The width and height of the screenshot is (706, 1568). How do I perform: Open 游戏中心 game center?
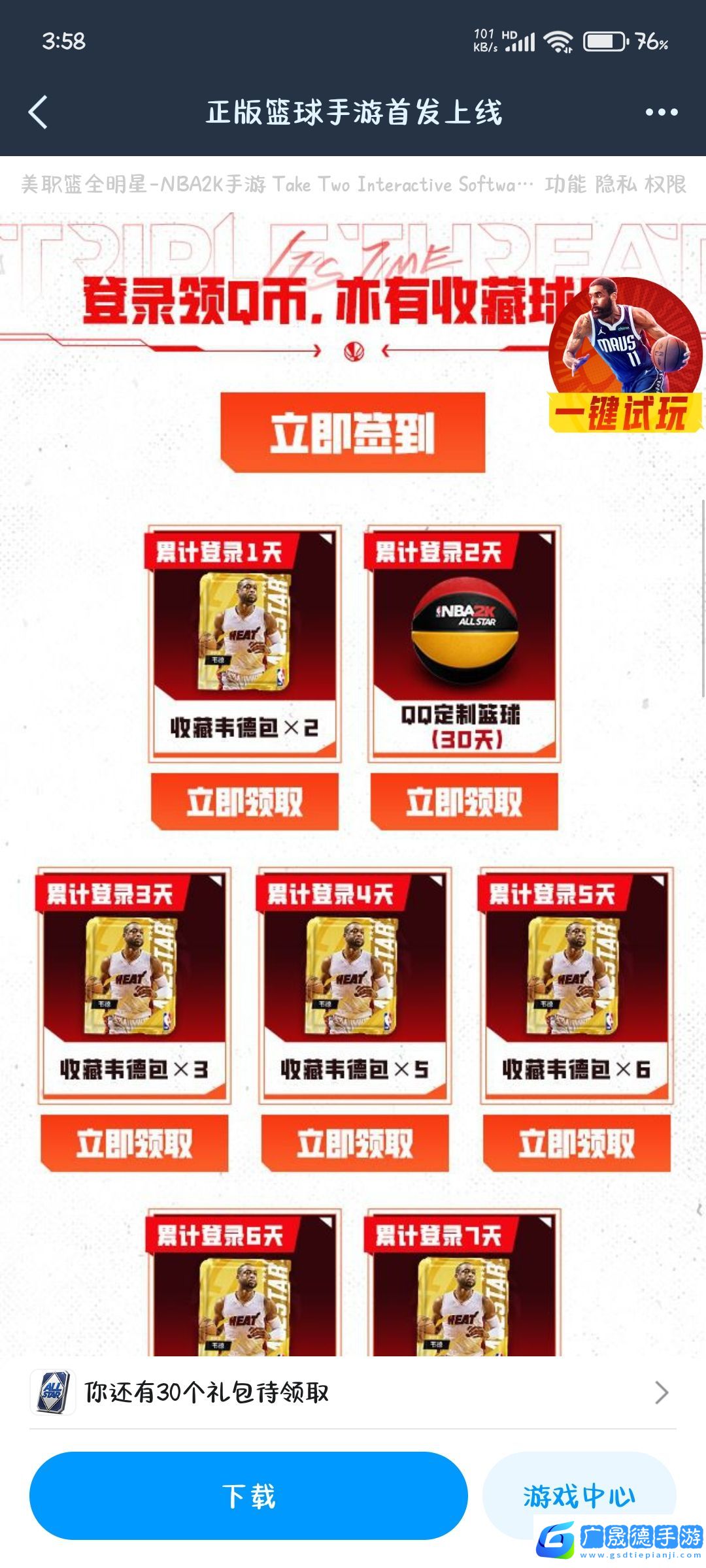coord(579,1495)
